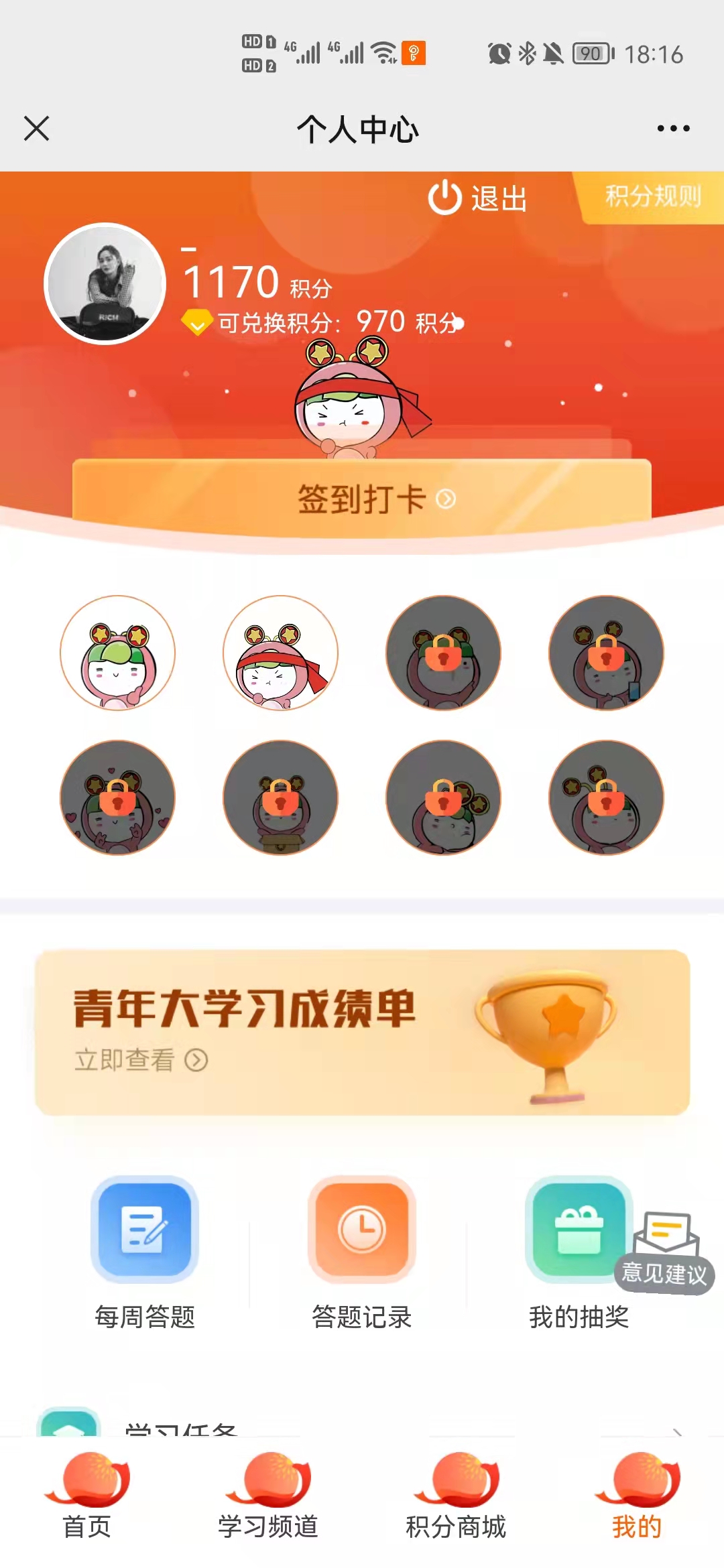Select the 我的 tab
Screen dimensions: 724x1568
tap(637, 1496)
